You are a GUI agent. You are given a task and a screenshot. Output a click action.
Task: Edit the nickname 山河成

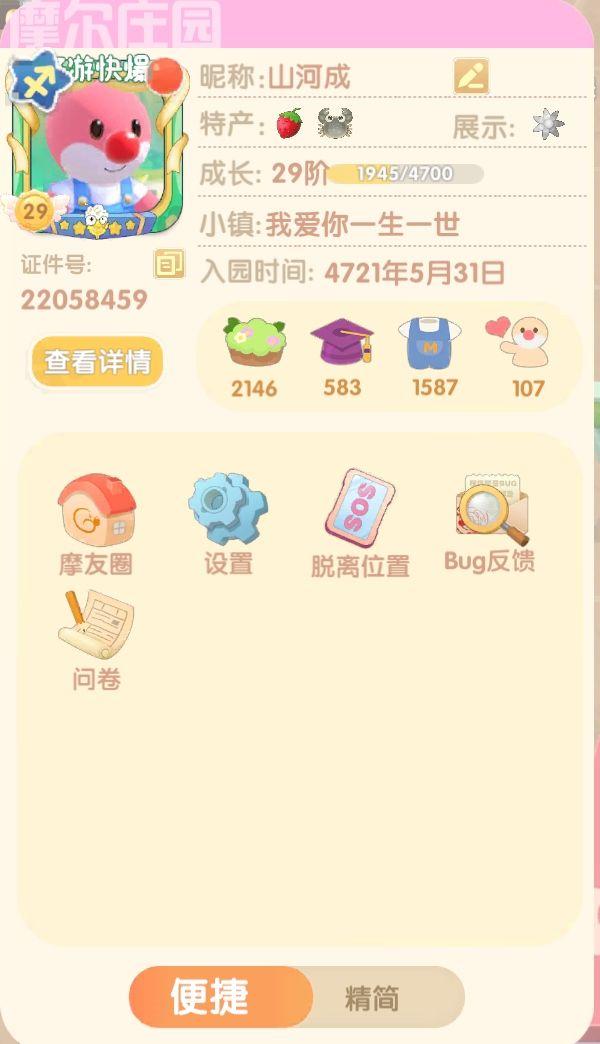[x=470, y=76]
